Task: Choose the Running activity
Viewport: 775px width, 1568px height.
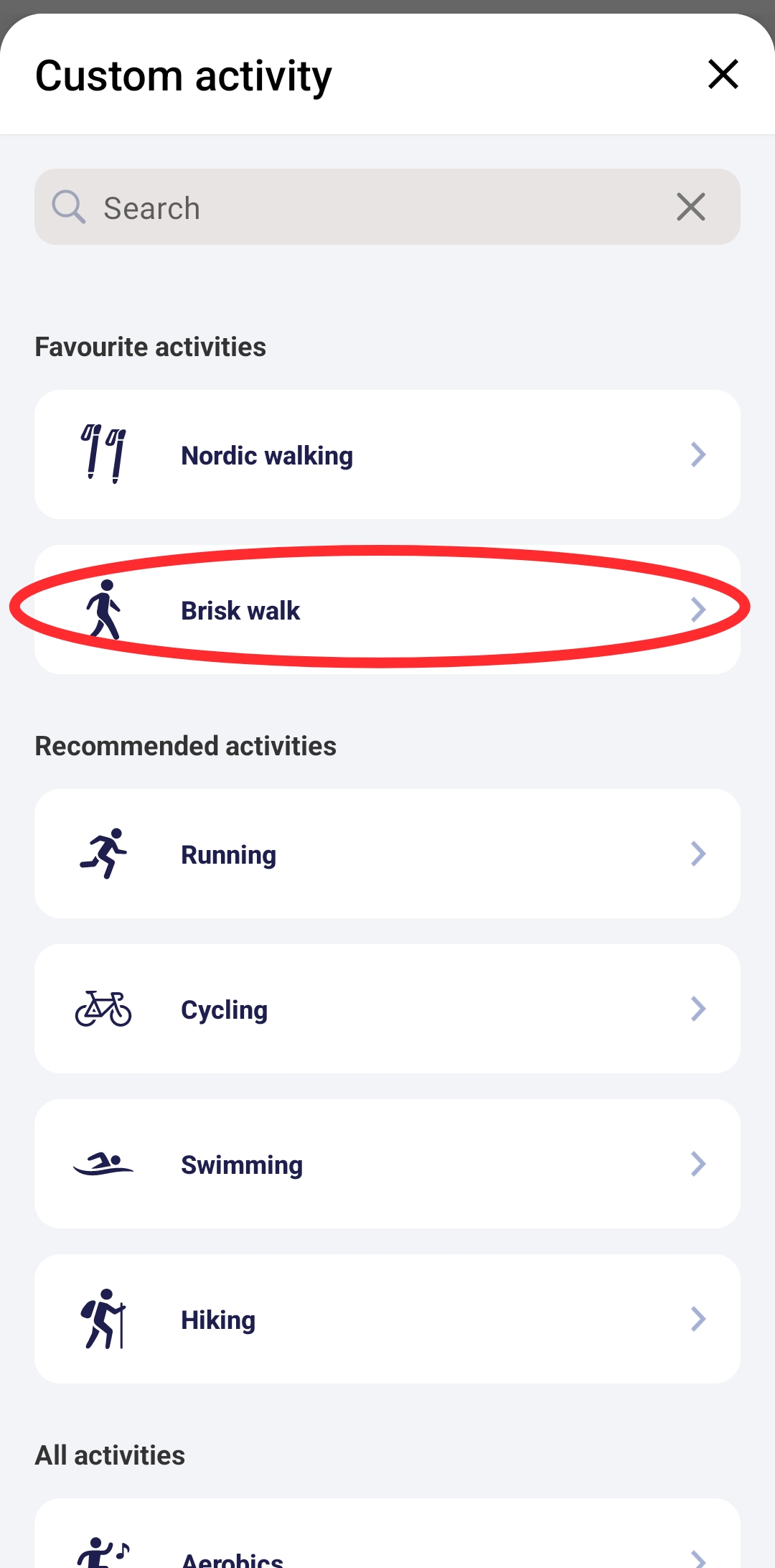Action: pos(387,854)
